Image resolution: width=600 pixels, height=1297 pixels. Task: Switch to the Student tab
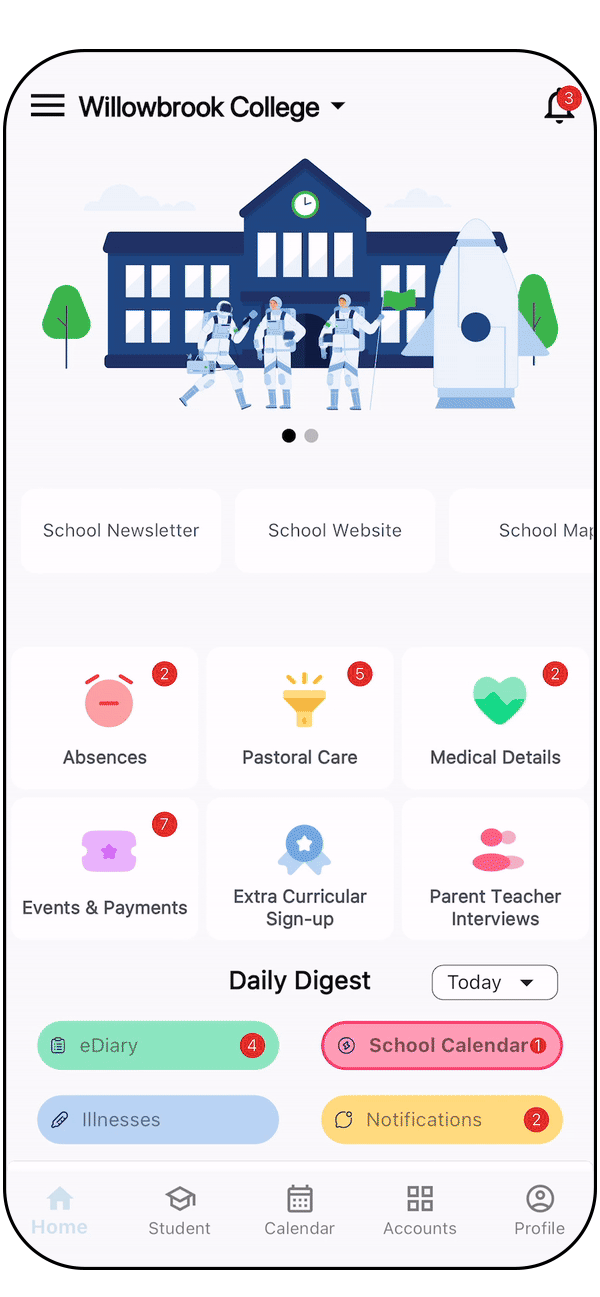coord(180,1211)
